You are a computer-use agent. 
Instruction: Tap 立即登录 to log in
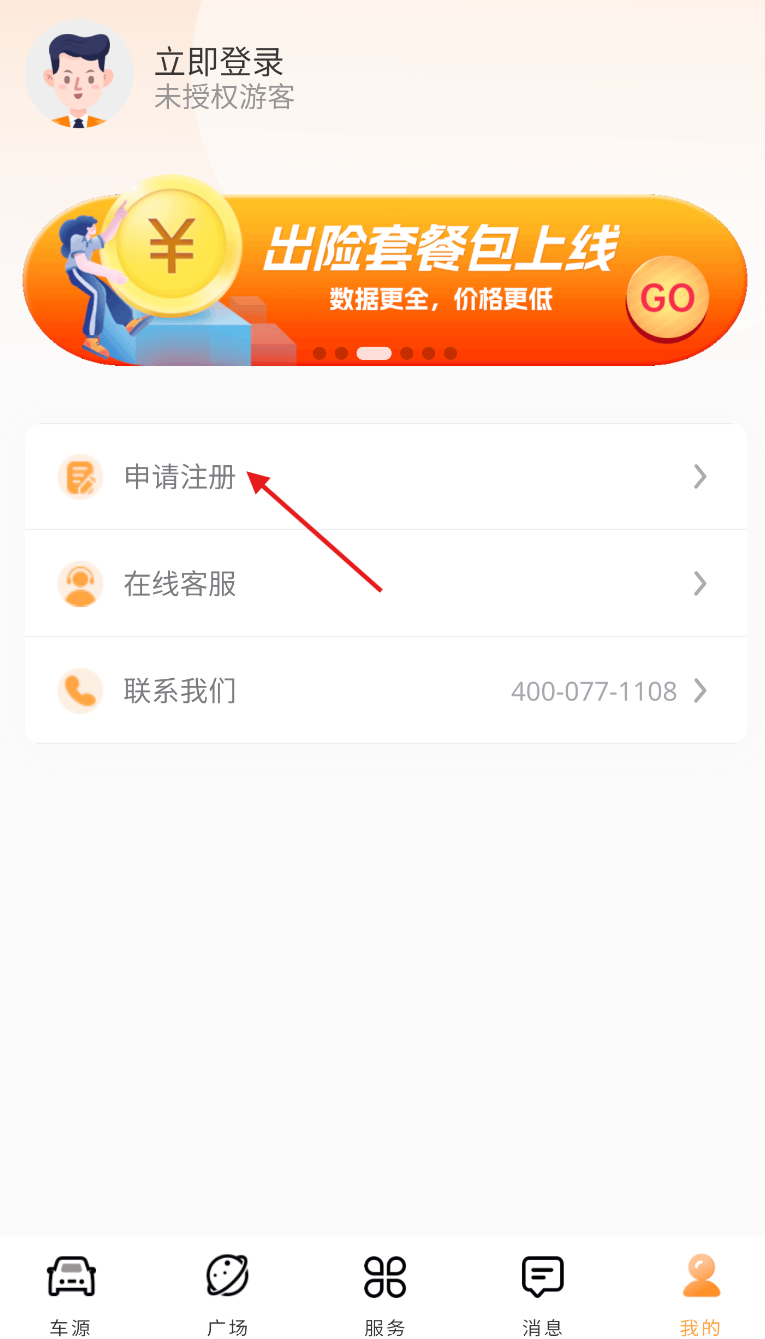pos(219,63)
